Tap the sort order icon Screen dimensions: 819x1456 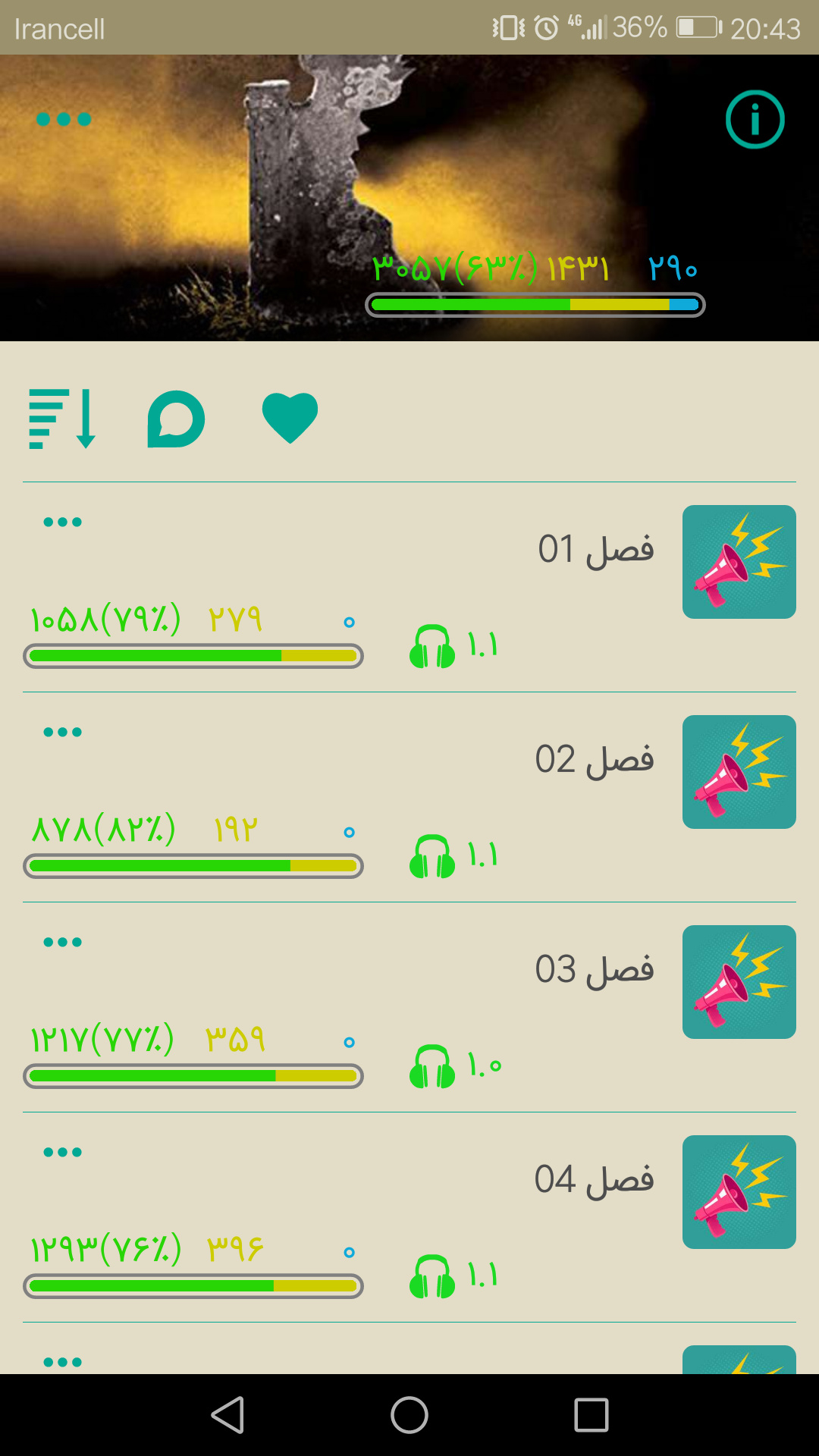[x=62, y=419]
